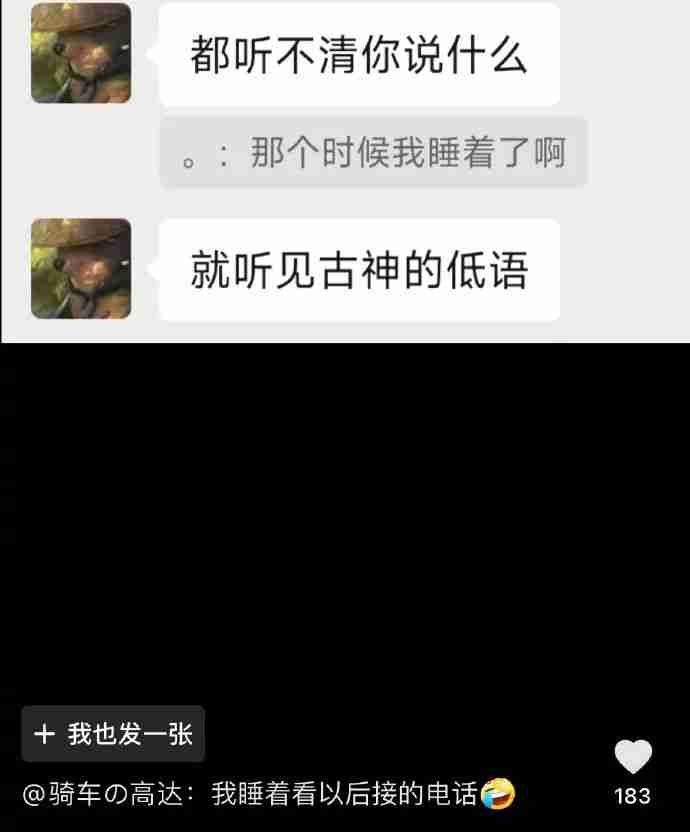This screenshot has height=832, width=690.
Task: Like this picture with the heart icon
Action: tap(632, 757)
